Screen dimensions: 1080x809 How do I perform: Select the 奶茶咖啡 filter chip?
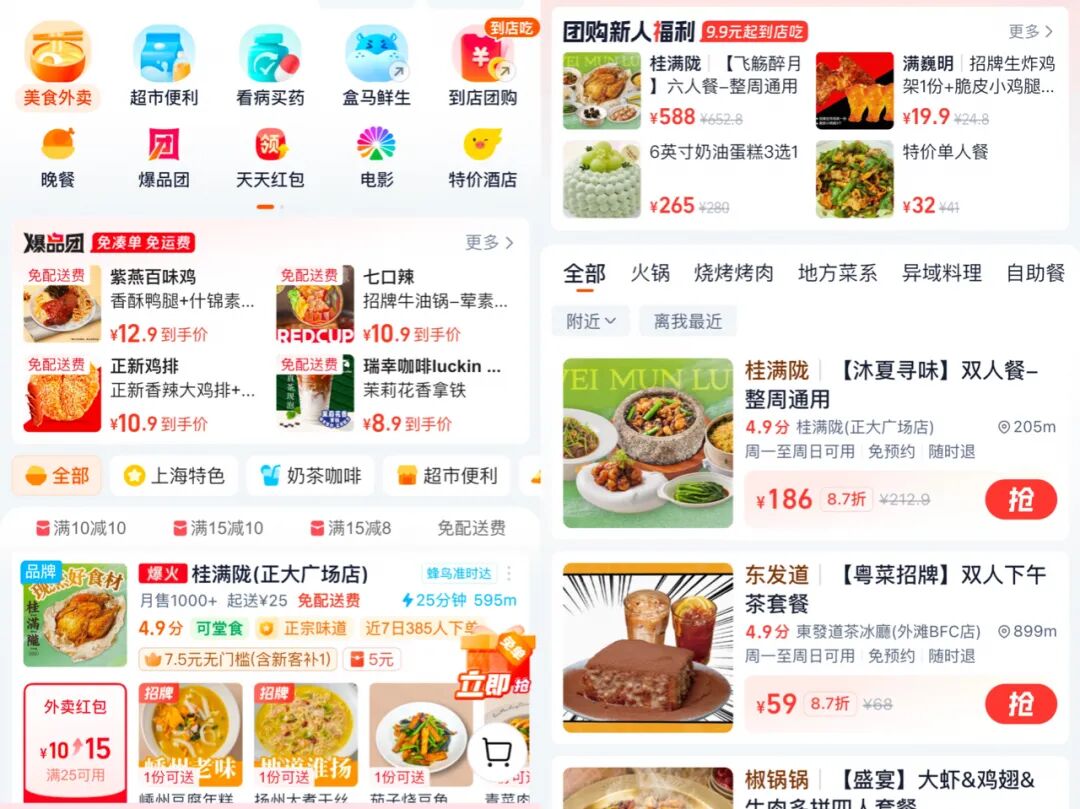click(x=310, y=476)
